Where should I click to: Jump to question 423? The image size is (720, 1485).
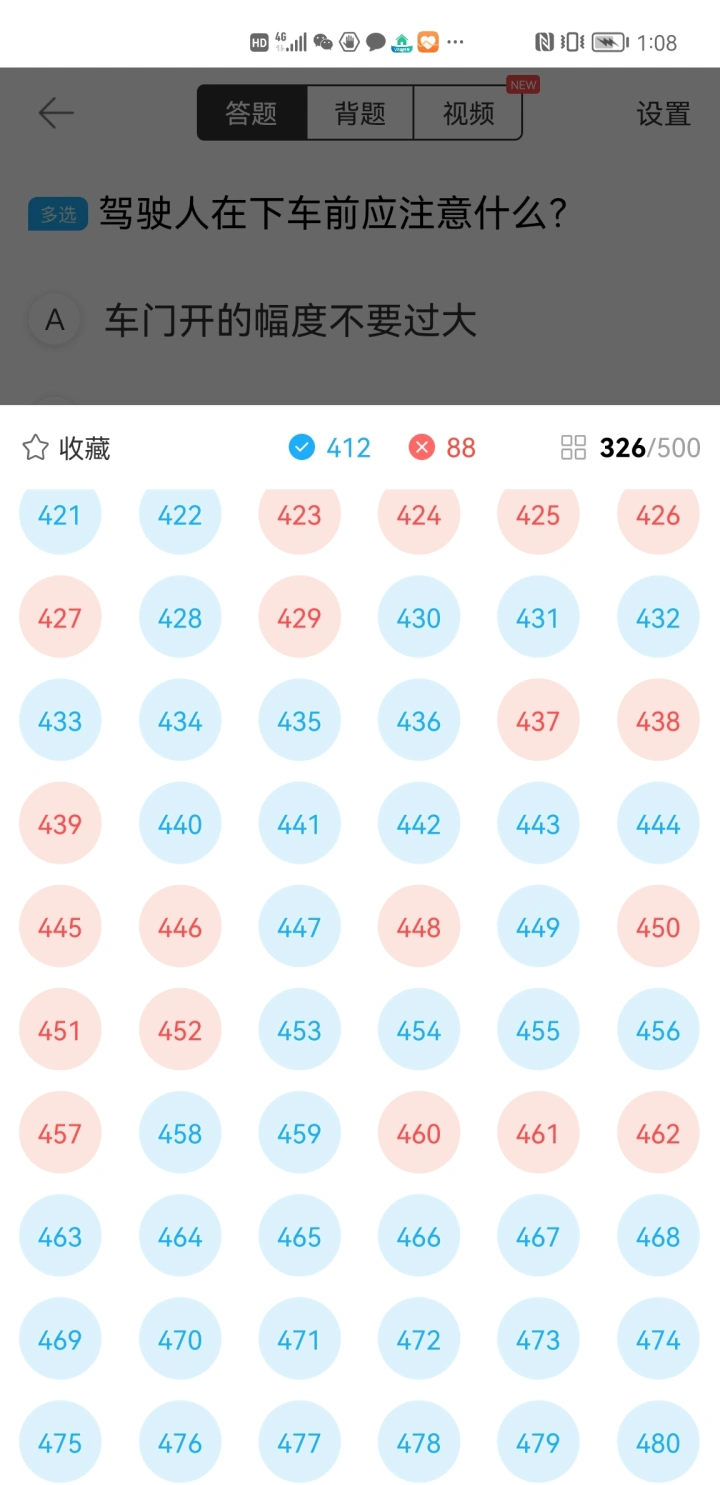click(299, 515)
